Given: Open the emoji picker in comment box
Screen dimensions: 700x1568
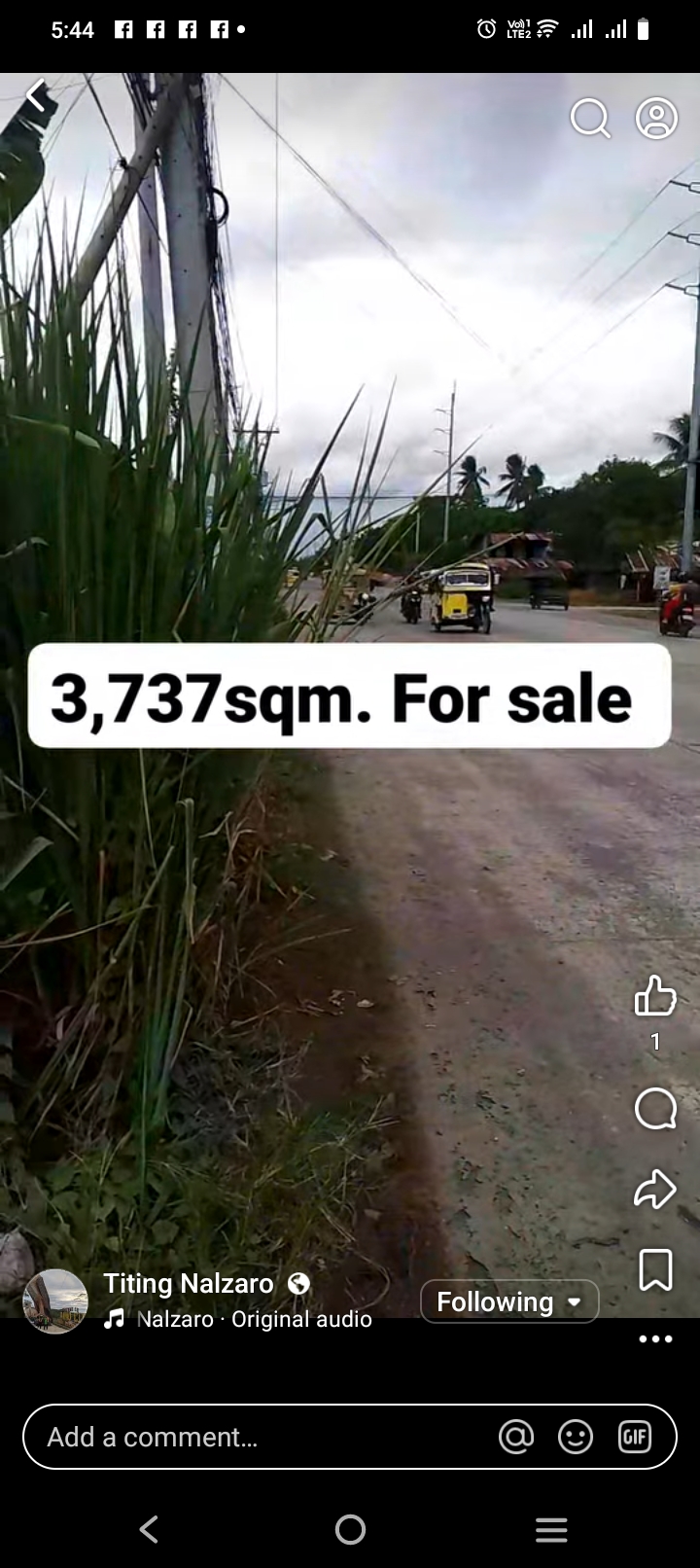Looking at the screenshot, I should click(x=576, y=1437).
